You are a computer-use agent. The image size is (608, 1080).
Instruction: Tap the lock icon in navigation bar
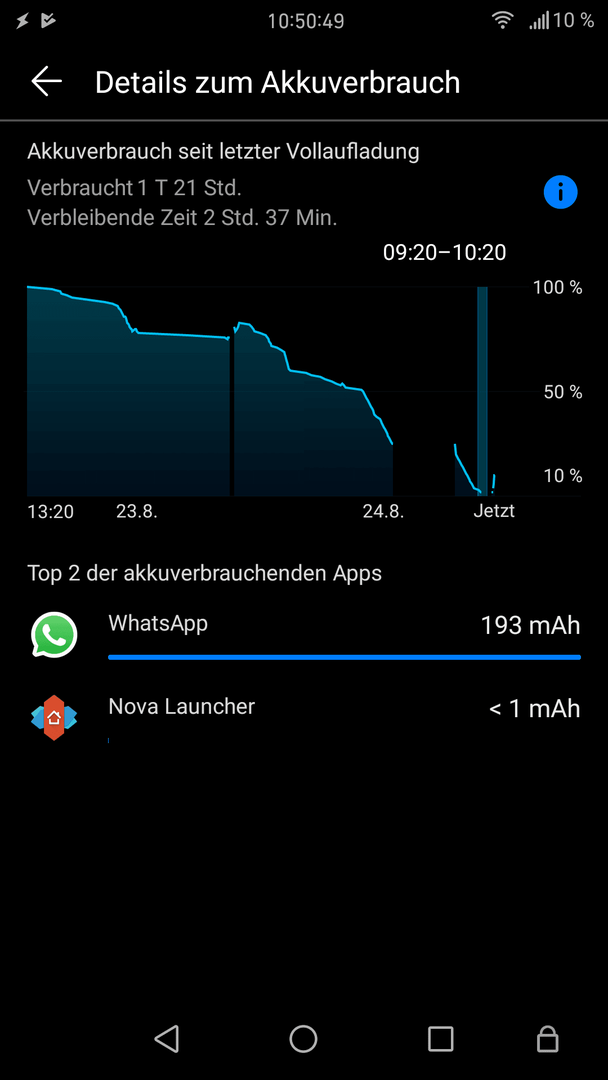click(547, 1039)
